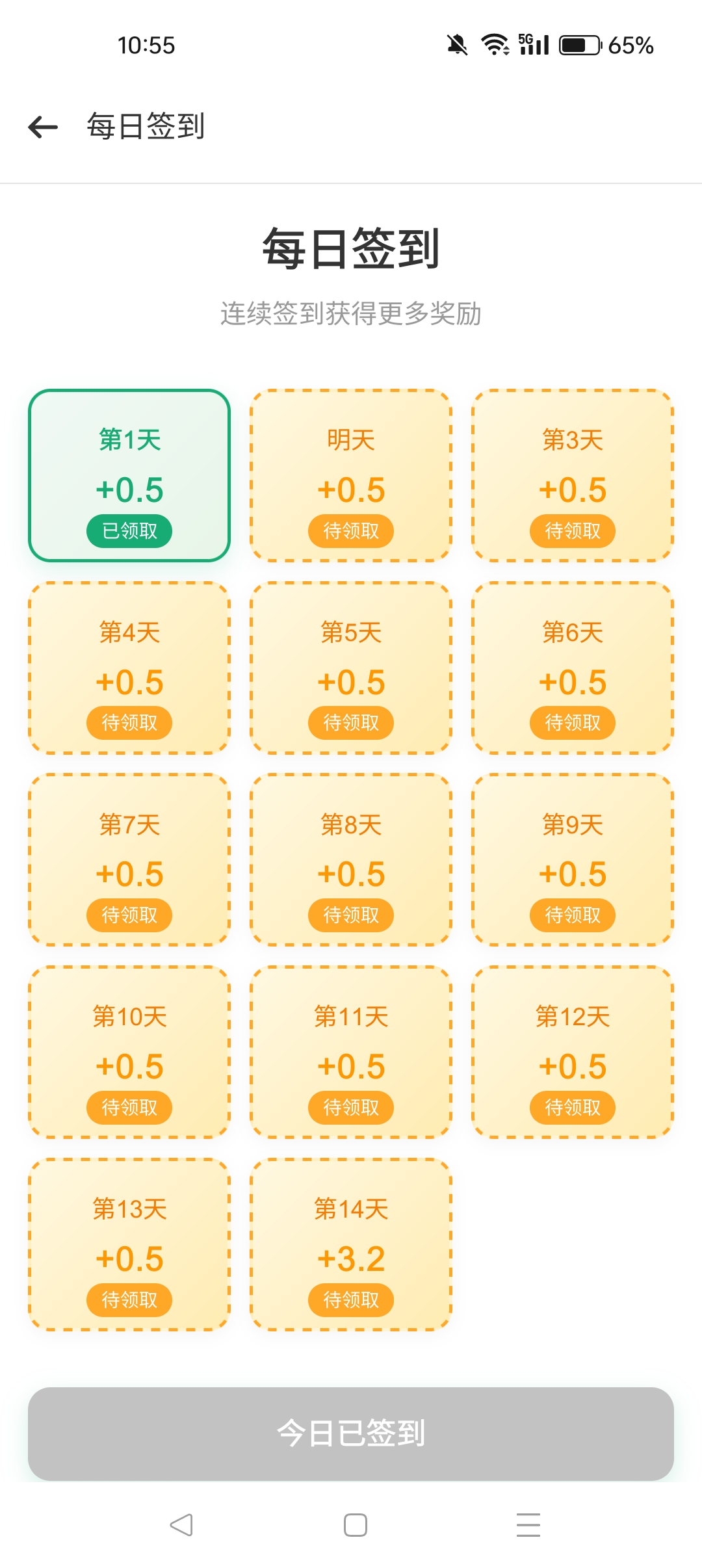Select the 第14天 +3.2 reward card
Image resolution: width=702 pixels, height=1568 pixels.
351,1244
